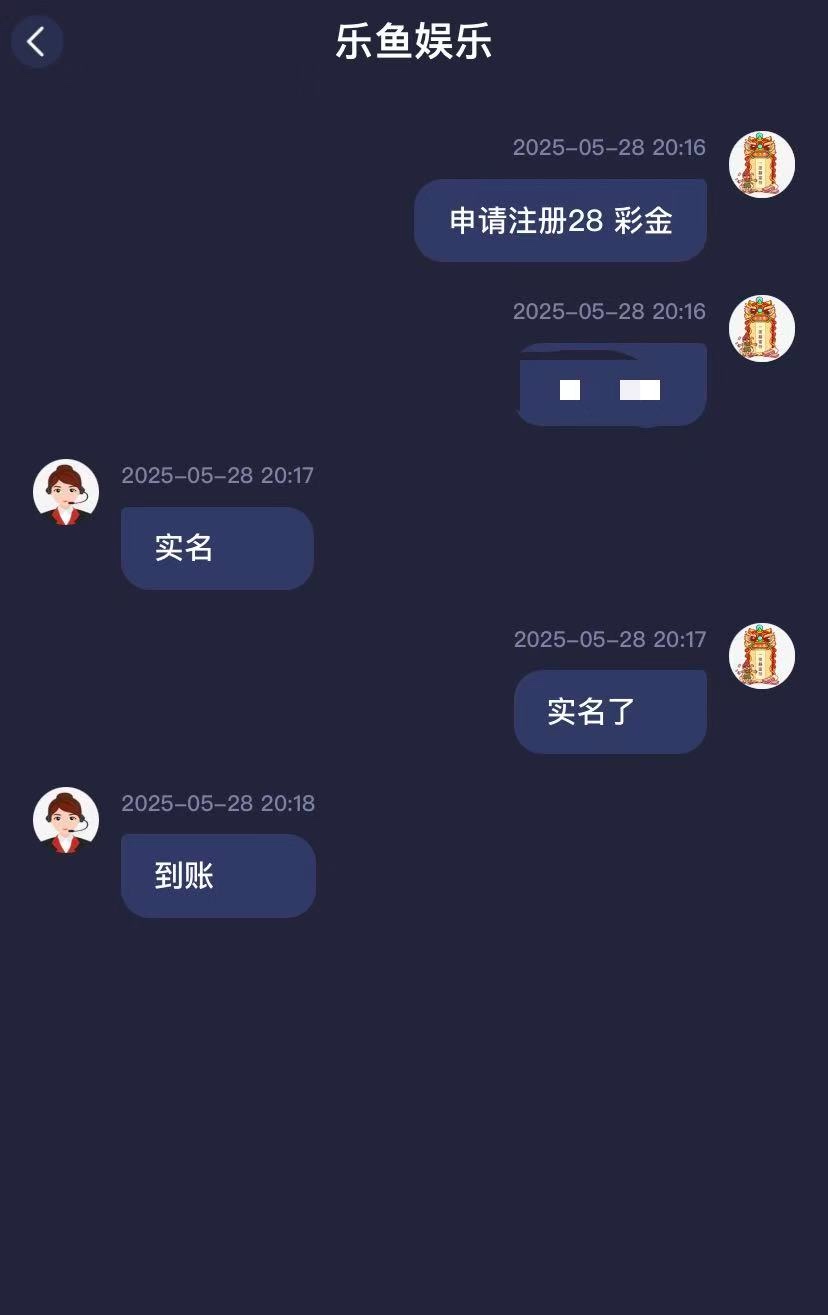828x1315 pixels.
Task: Go back from the 乐鱼娱乐 chat
Action: pyautogui.click(x=37, y=42)
